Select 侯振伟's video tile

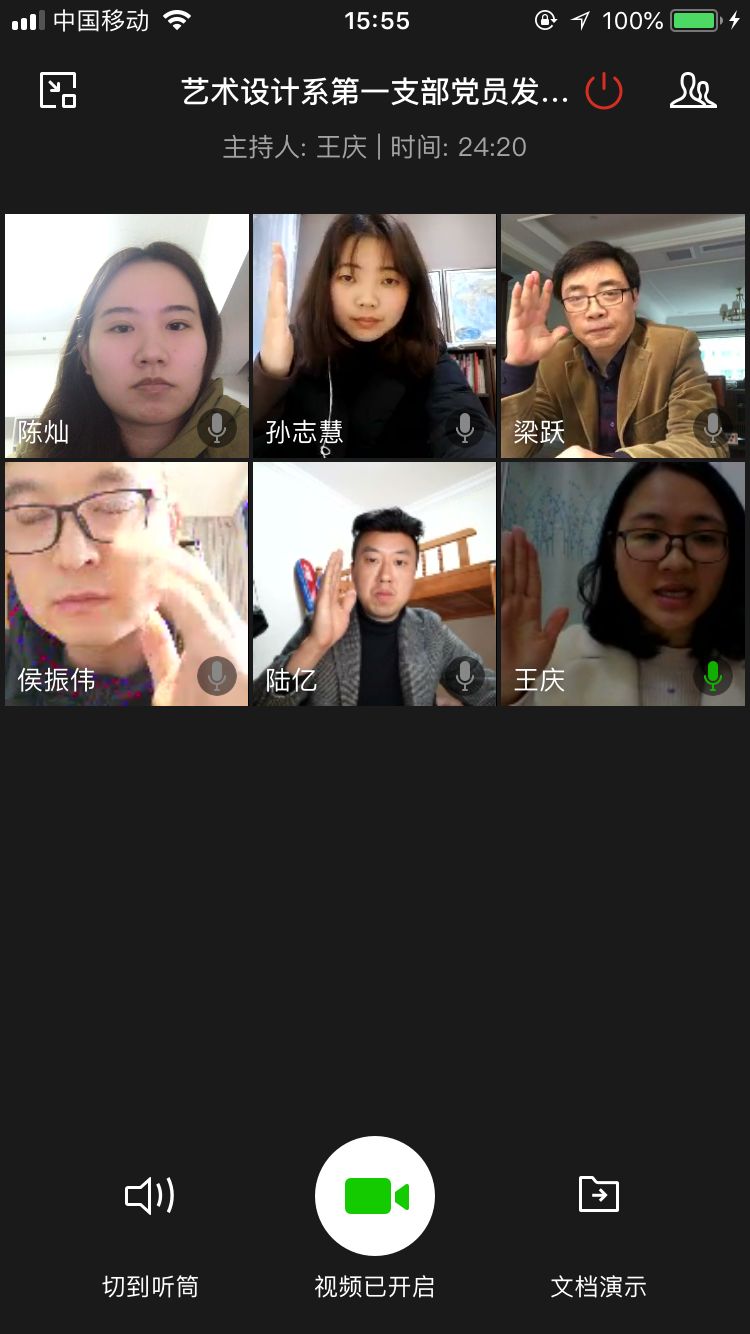click(127, 584)
